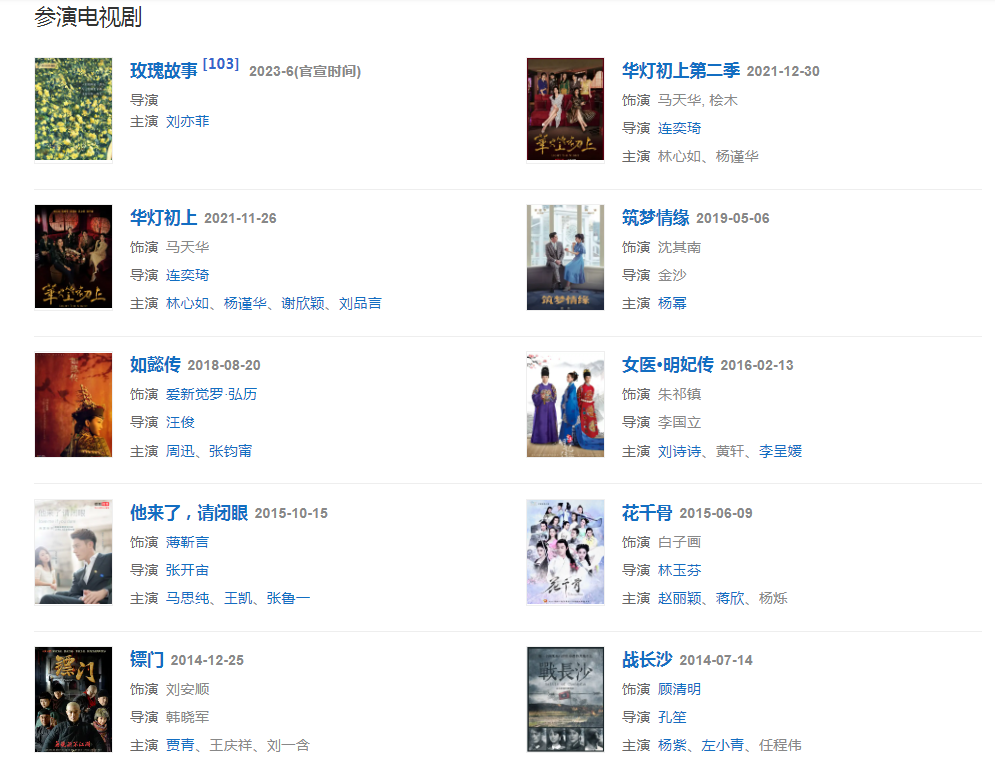This screenshot has width=995, height=778.
Task: Open actress 赵丽颖's page
Action: (x=679, y=598)
